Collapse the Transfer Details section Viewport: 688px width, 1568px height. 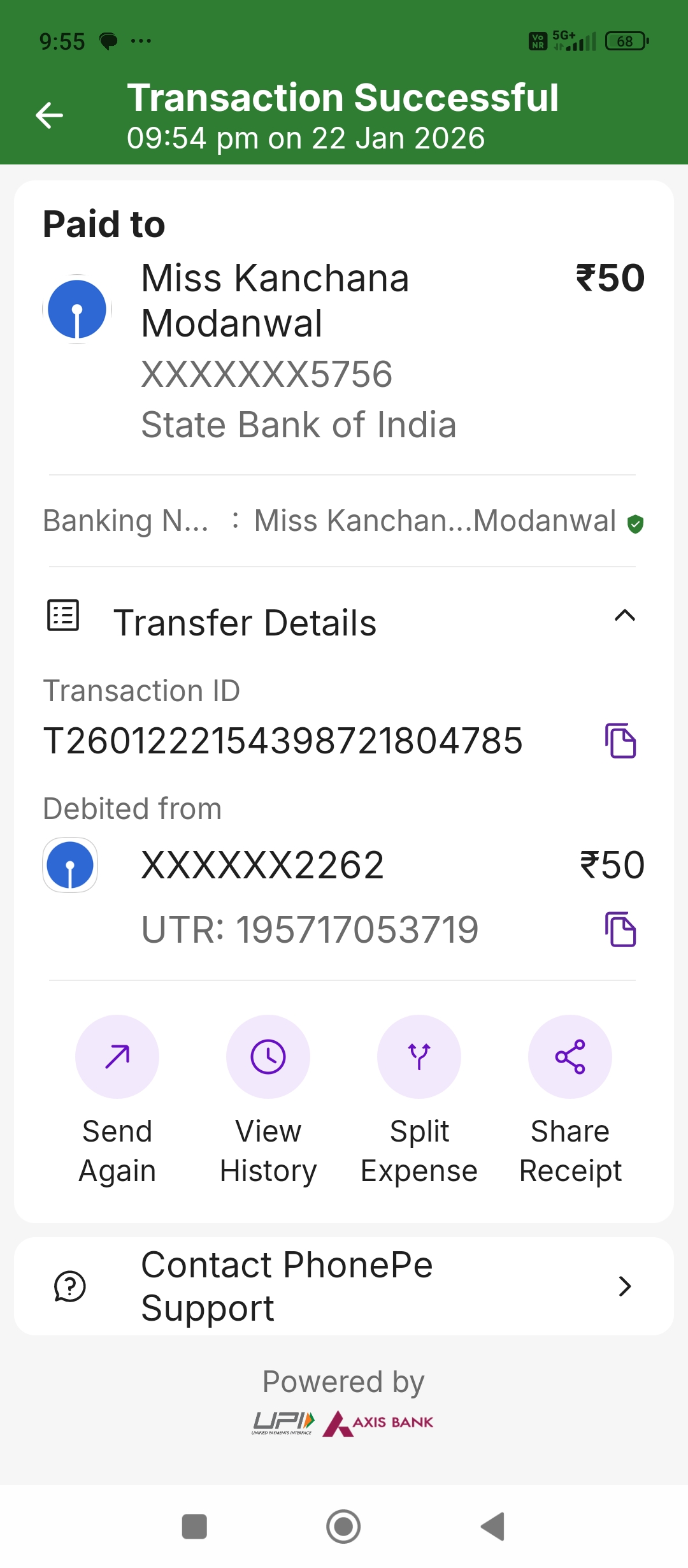click(624, 616)
